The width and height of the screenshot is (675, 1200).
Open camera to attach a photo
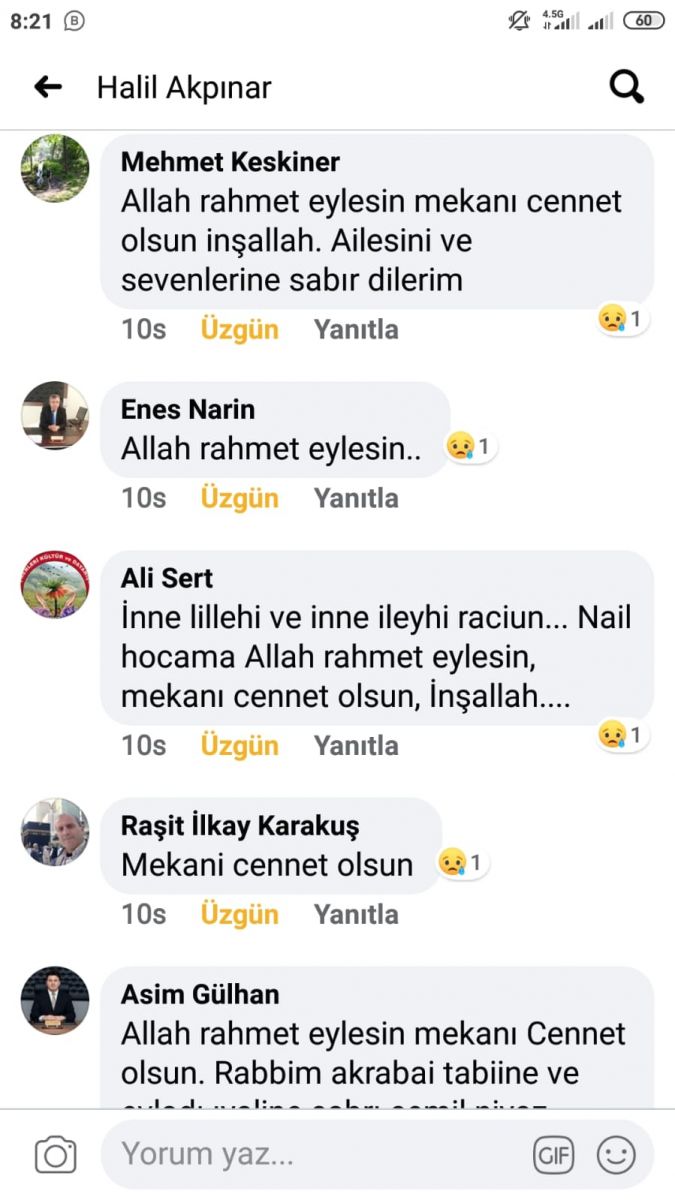coord(56,1155)
